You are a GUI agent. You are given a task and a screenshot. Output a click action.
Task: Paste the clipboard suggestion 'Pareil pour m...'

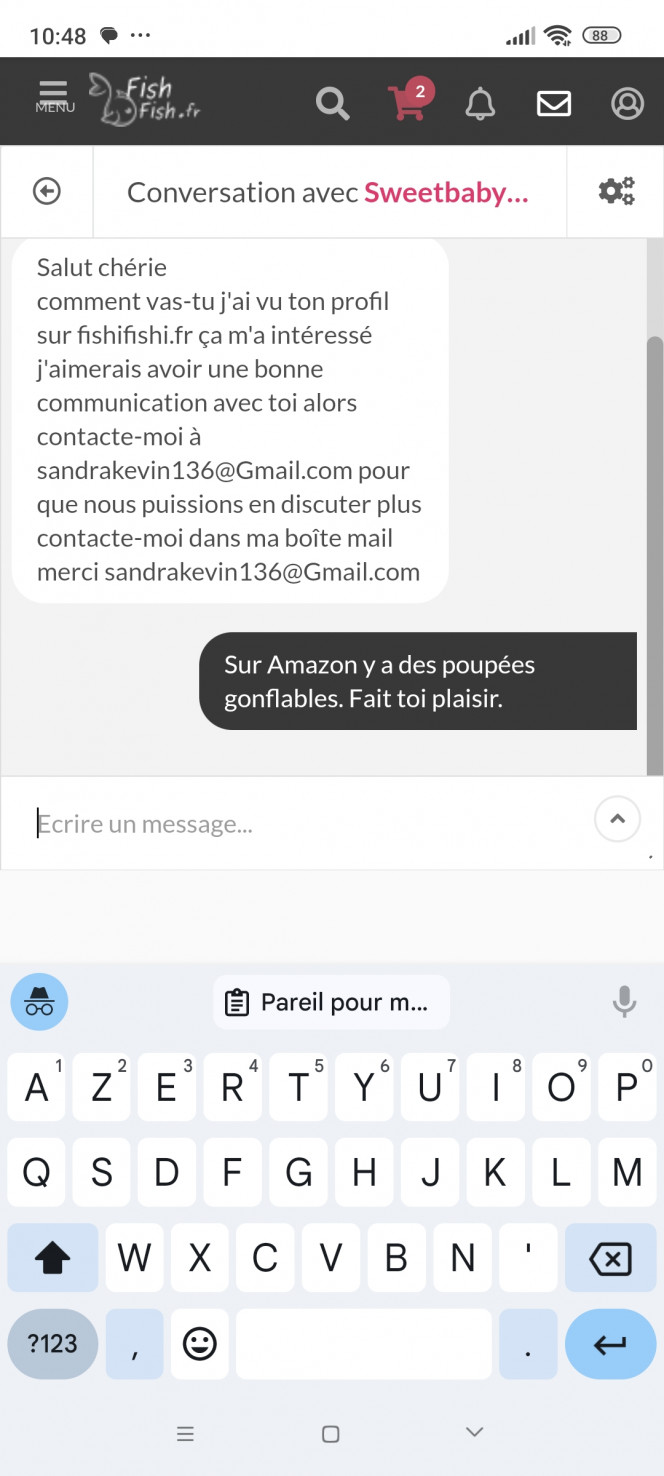331,1002
